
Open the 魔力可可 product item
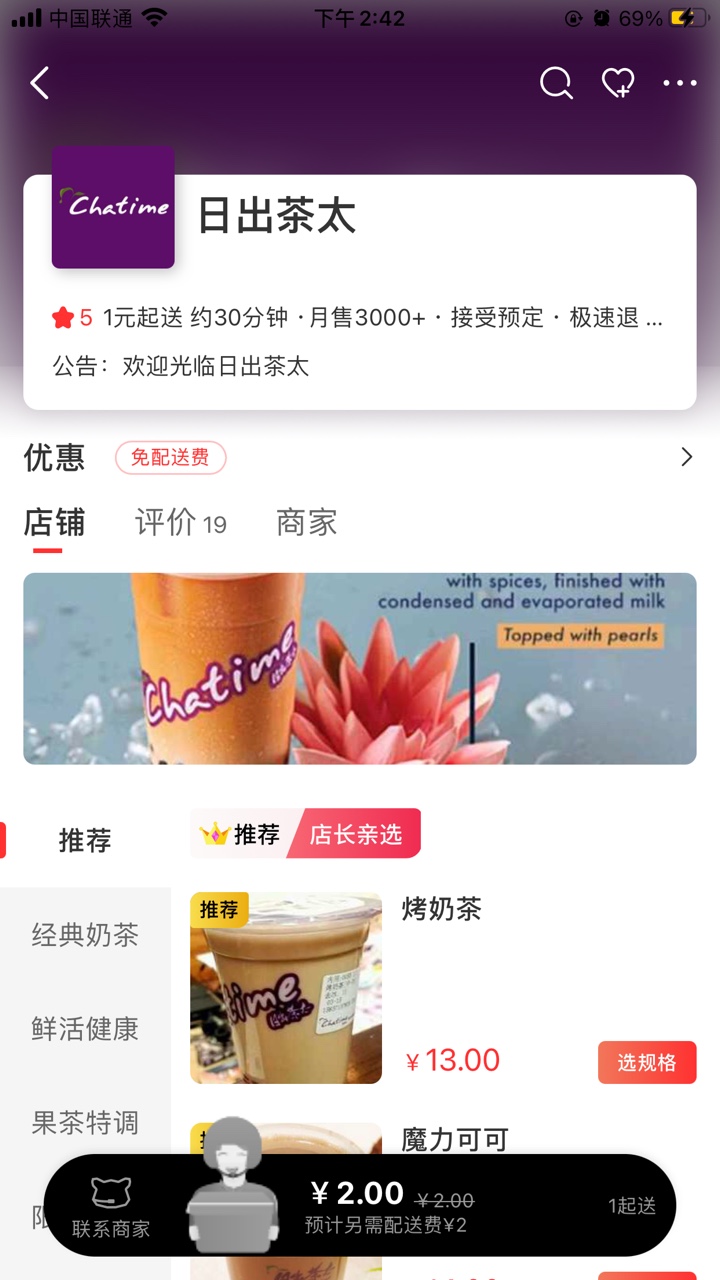[x=455, y=1138]
